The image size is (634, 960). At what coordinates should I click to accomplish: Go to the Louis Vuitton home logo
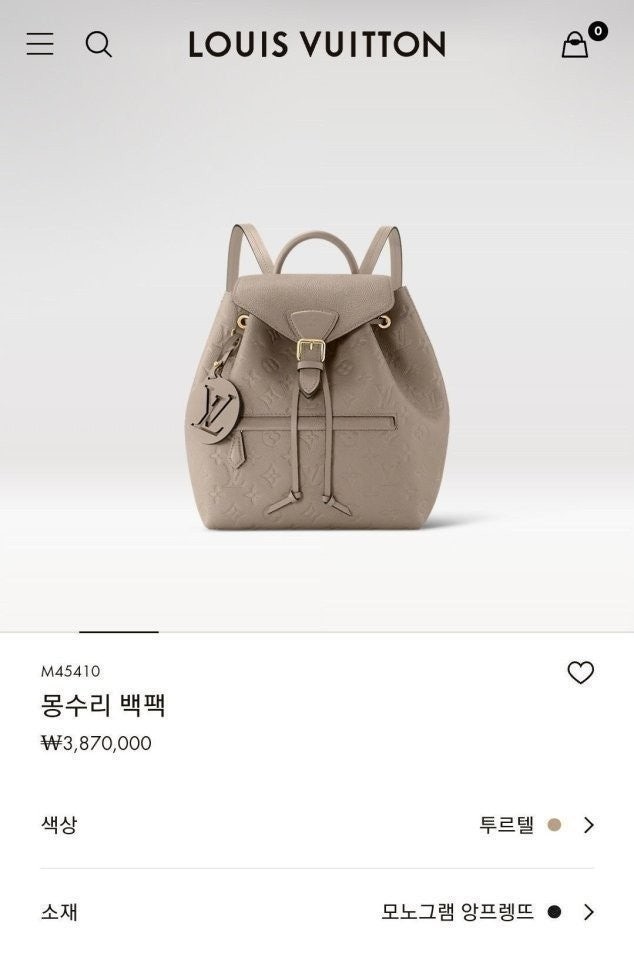317,44
